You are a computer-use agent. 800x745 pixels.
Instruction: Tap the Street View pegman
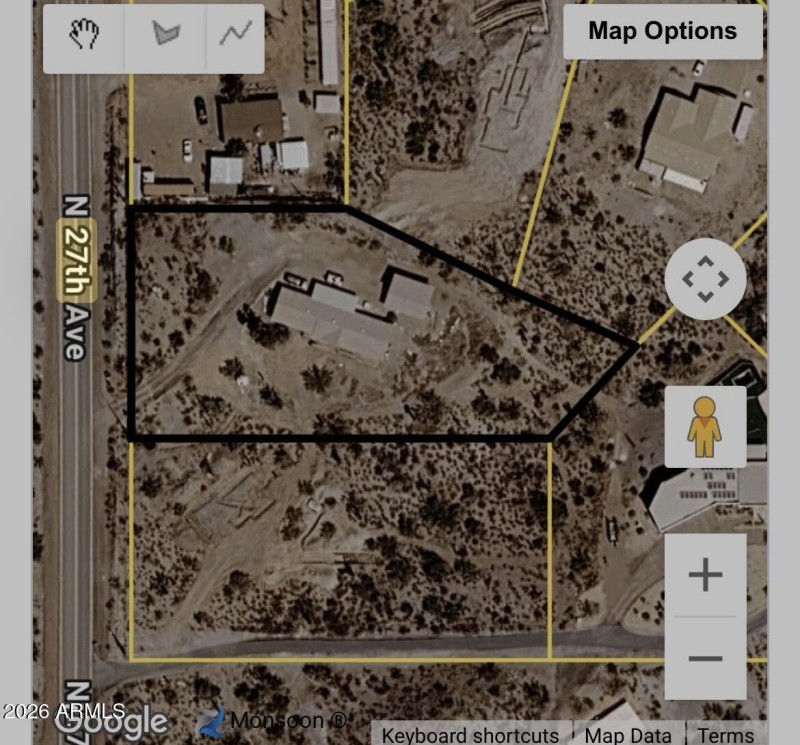click(x=705, y=426)
